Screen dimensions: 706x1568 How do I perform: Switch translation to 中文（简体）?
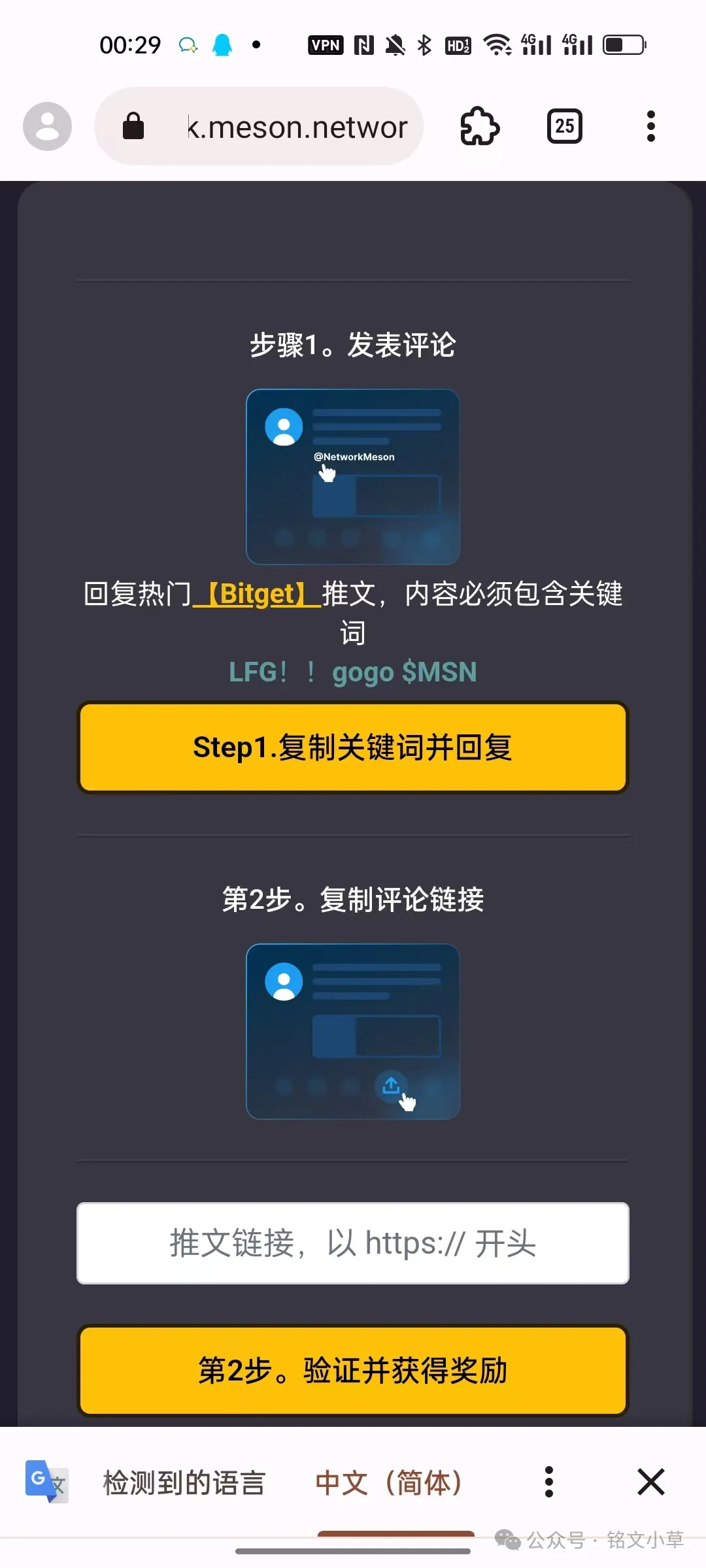(x=388, y=1482)
